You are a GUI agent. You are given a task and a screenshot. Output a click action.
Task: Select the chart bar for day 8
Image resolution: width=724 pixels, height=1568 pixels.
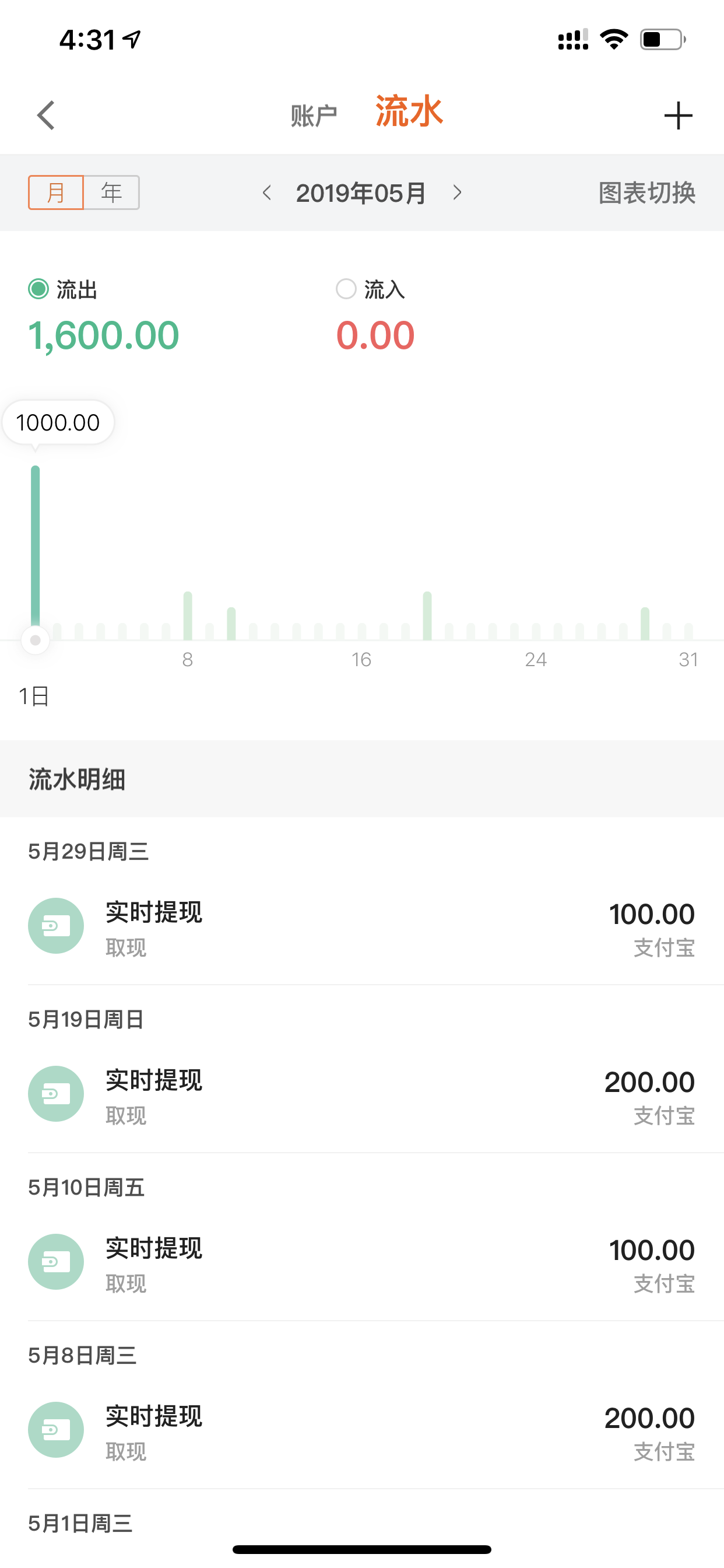point(187,615)
